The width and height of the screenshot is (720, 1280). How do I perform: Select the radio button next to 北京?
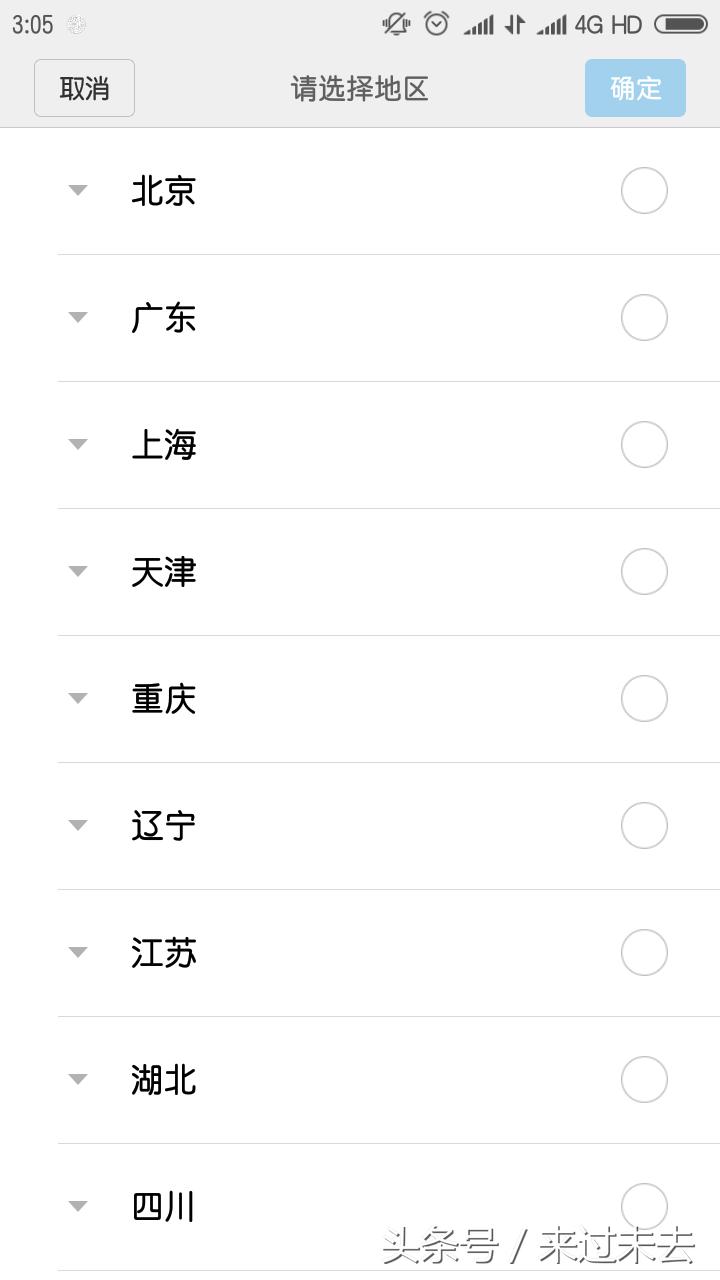point(643,190)
